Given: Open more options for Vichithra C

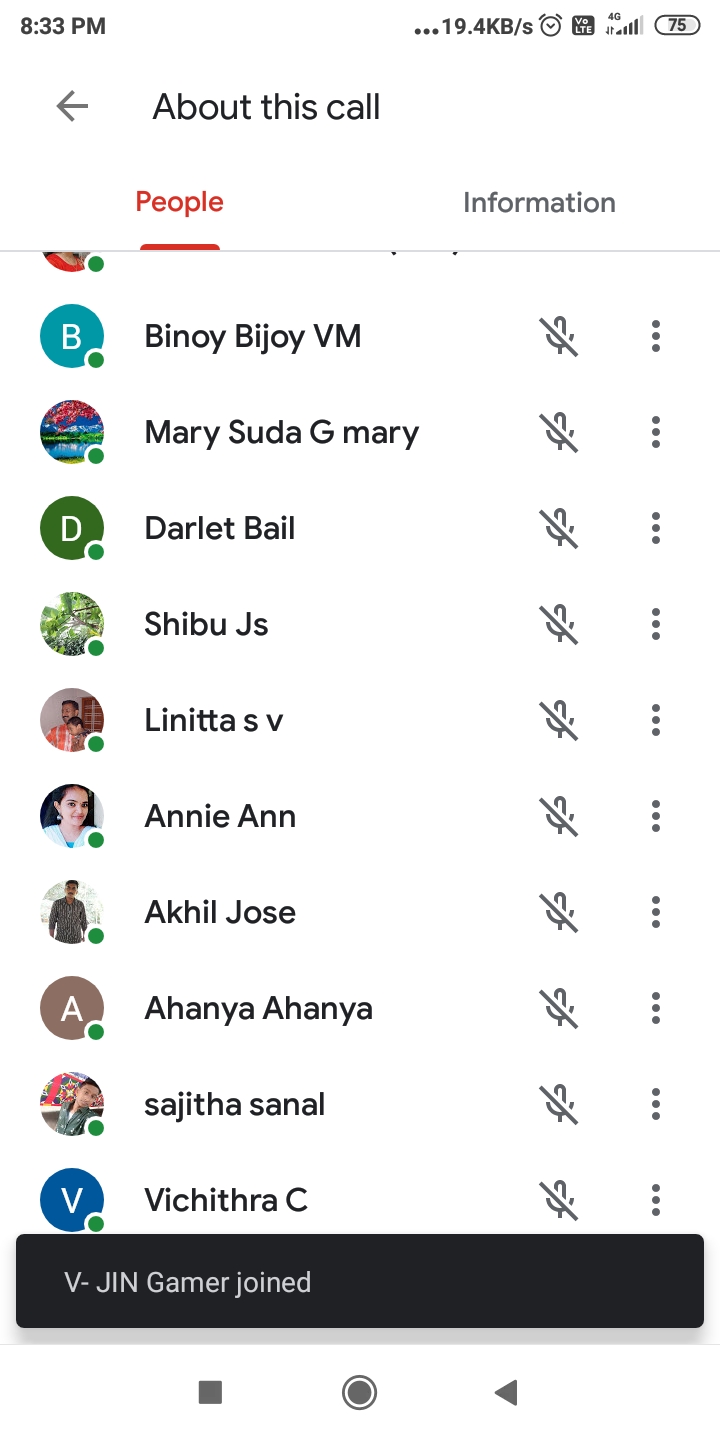Looking at the screenshot, I should tap(656, 1199).
